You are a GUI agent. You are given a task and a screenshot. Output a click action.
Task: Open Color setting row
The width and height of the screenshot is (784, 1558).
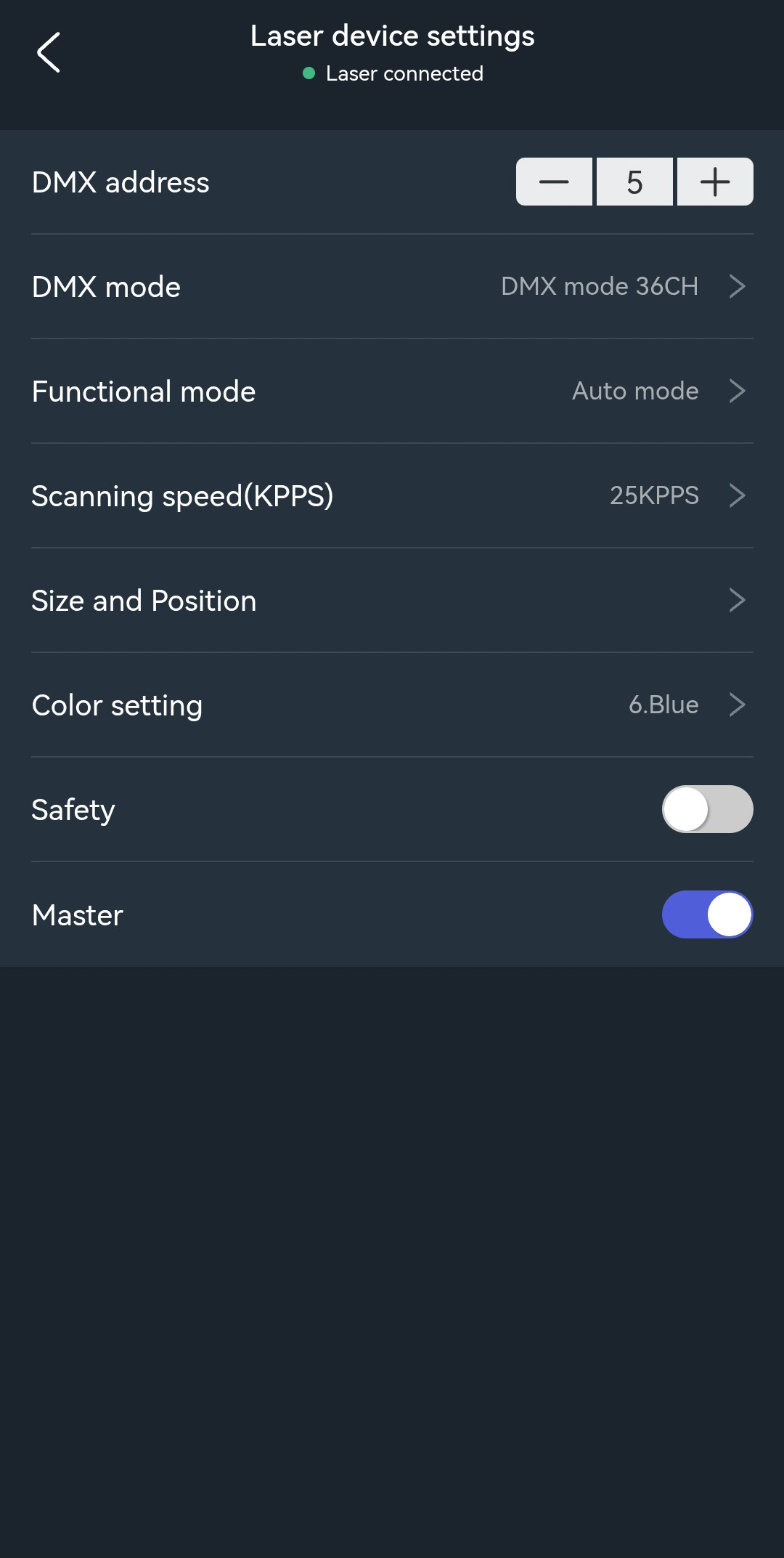[392, 705]
